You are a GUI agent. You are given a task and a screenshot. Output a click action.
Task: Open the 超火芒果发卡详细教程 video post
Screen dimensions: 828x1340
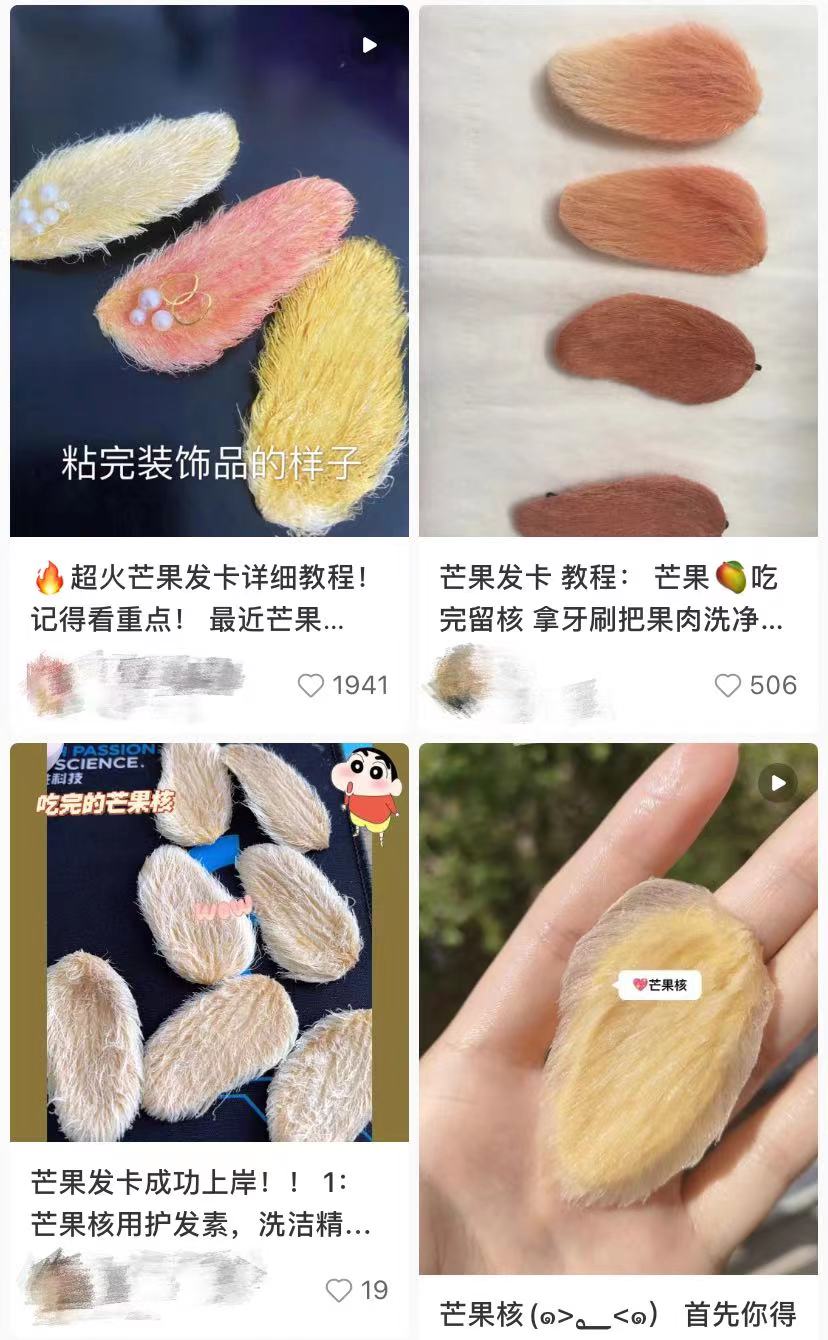(209, 271)
